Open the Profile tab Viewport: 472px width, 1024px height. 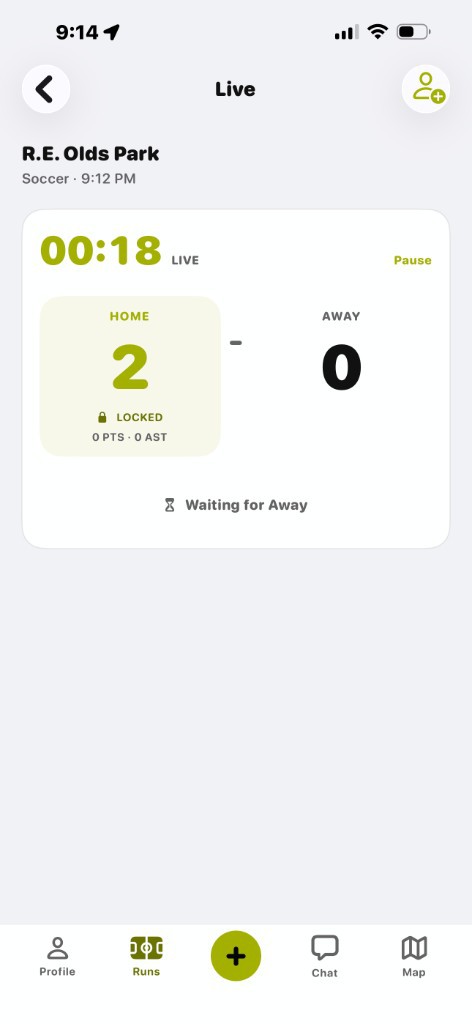coord(57,957)
